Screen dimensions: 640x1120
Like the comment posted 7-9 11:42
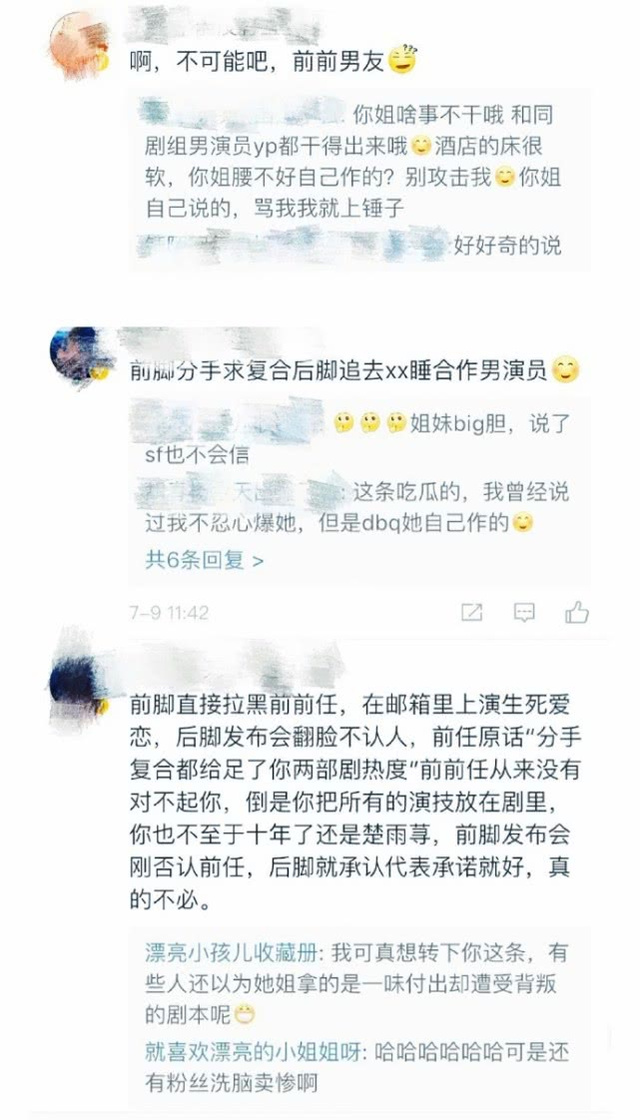point(577,612)
